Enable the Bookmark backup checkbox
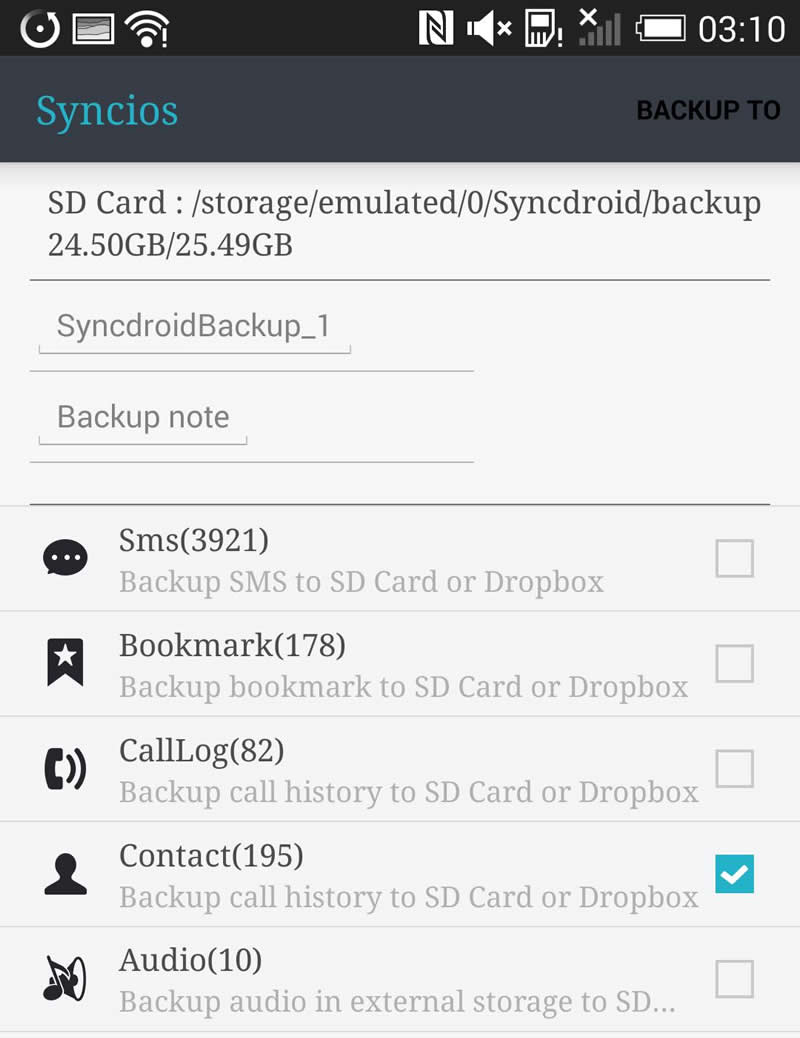Screen dimensions: 800x1038 (x=734, y=664)
